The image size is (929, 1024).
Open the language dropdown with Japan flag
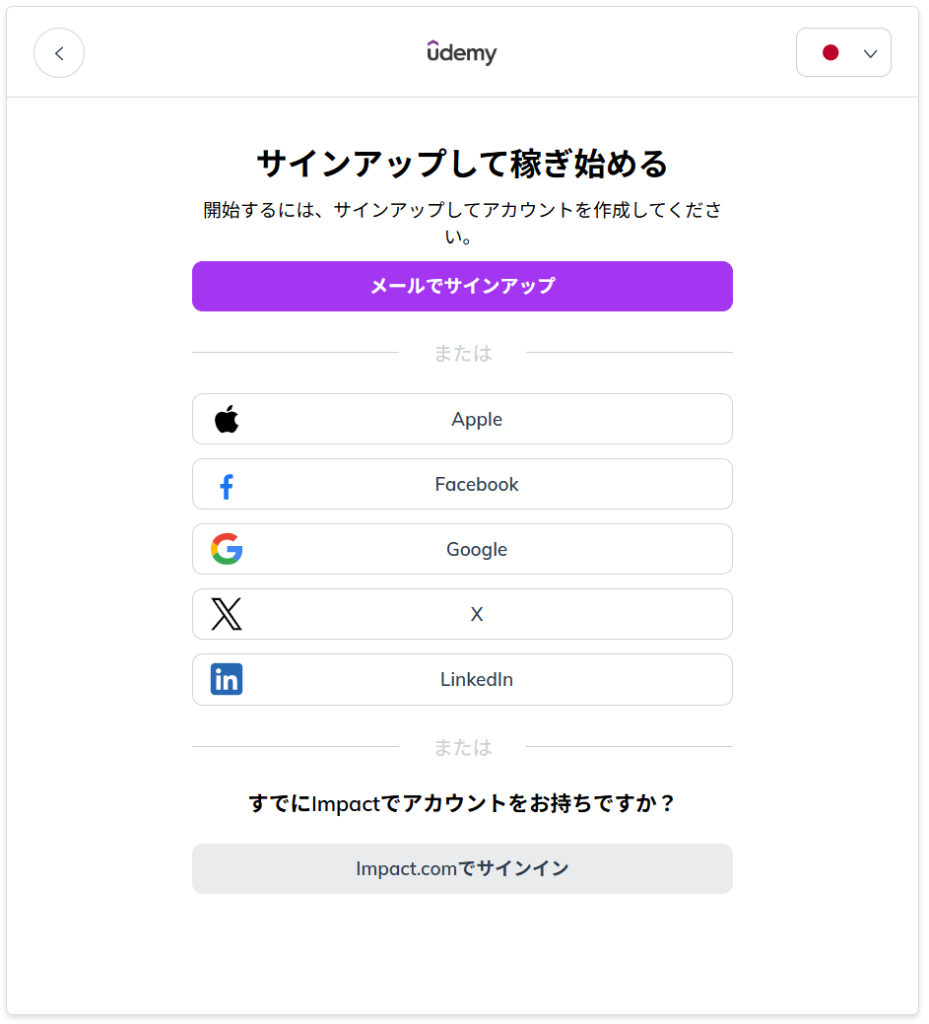click(x=843, y=53)
